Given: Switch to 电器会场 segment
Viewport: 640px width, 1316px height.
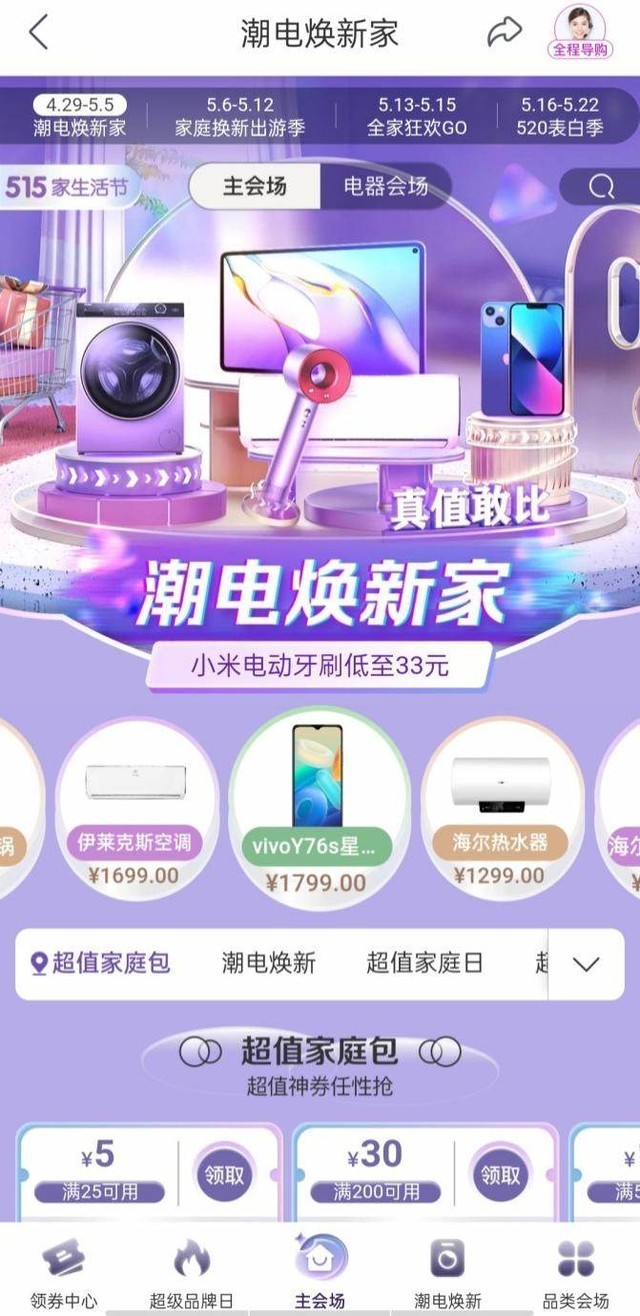Looking at the screenshot, I should (x=385, y=187).
